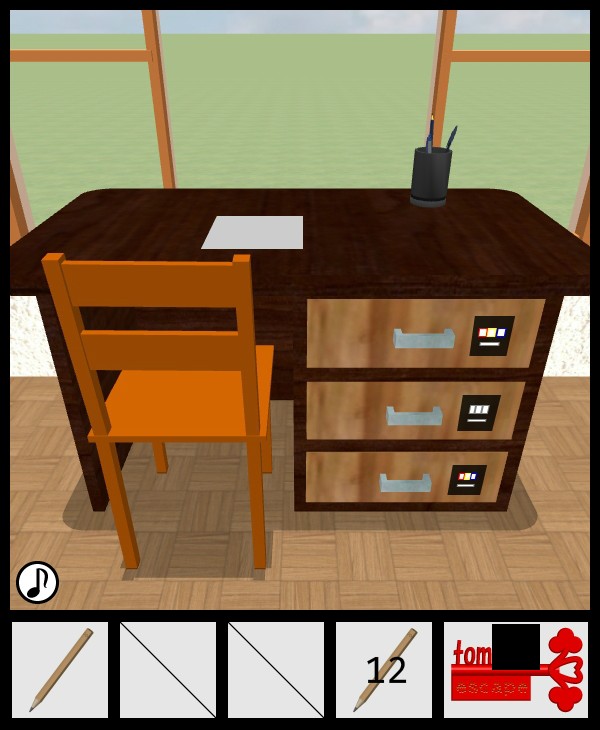Select the pencil labeled 12 in the inventory
The height and width of the screenshot is (730, 600).
pyautogui.click(x=384, y=670)
